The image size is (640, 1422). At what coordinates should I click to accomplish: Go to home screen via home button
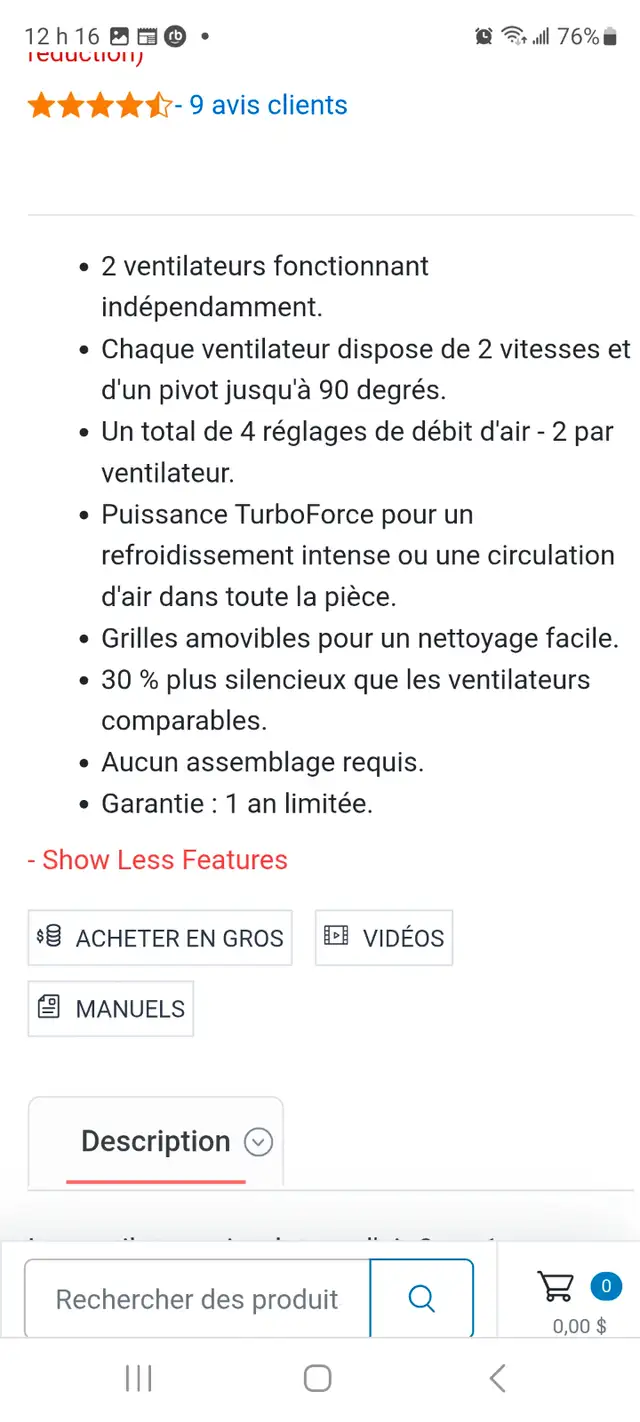(x=318, y=1379)
